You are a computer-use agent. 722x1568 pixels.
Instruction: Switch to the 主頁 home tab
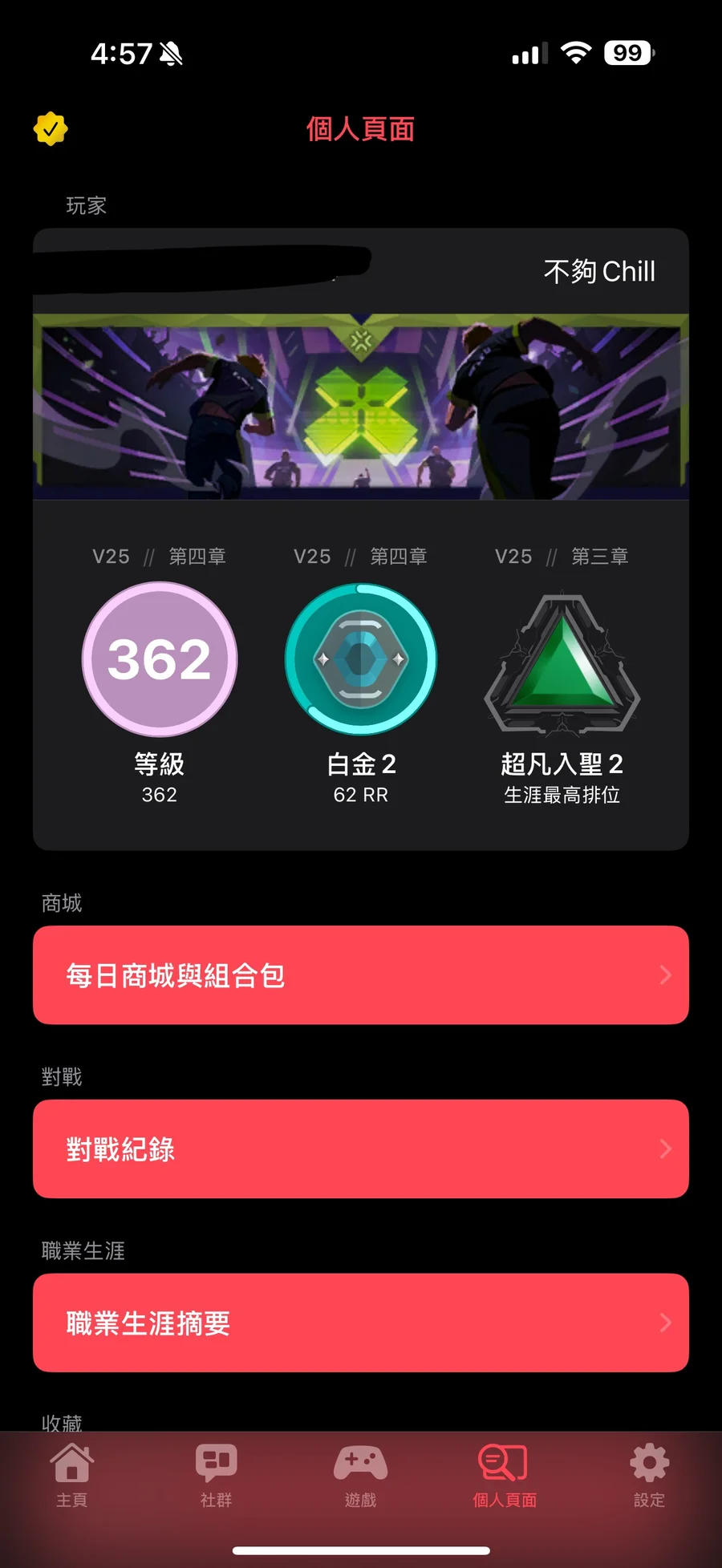(x=72, y=1474)
